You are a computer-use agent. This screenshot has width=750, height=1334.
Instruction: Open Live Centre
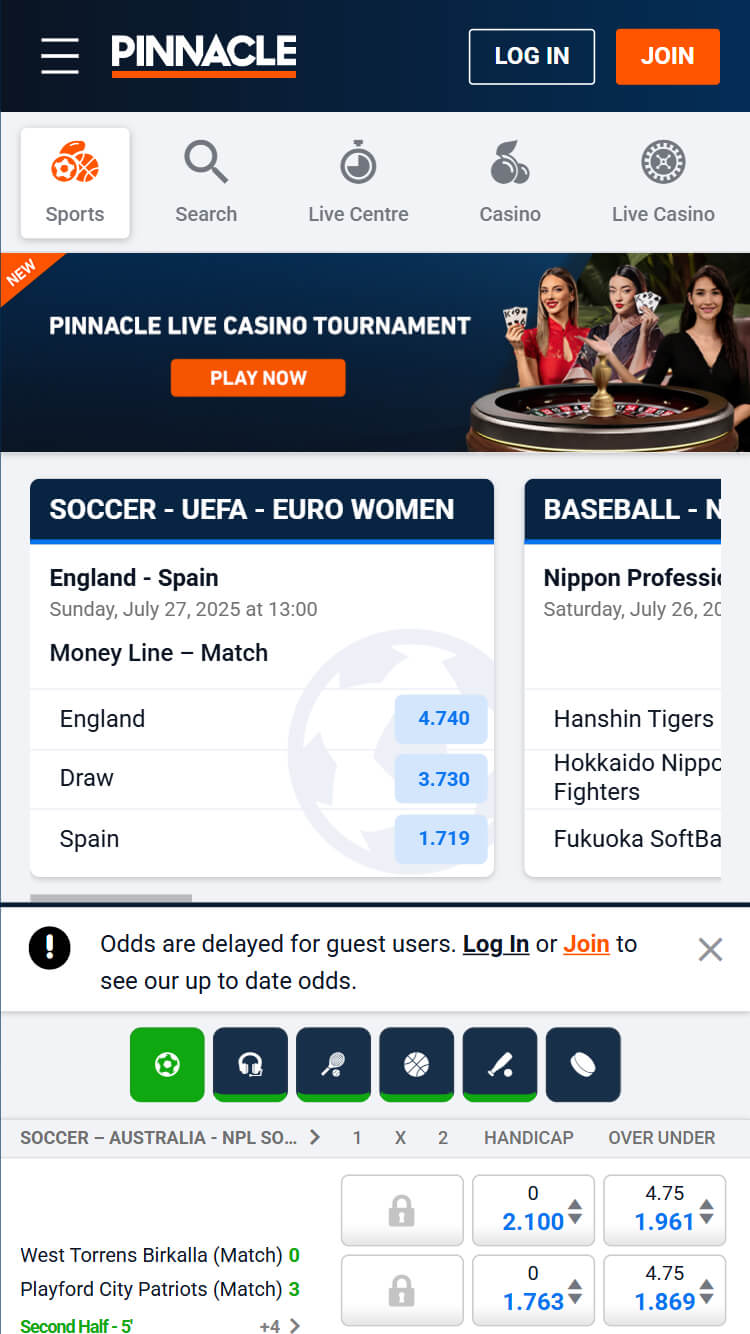pyautogui.click(x=358, y=183)
